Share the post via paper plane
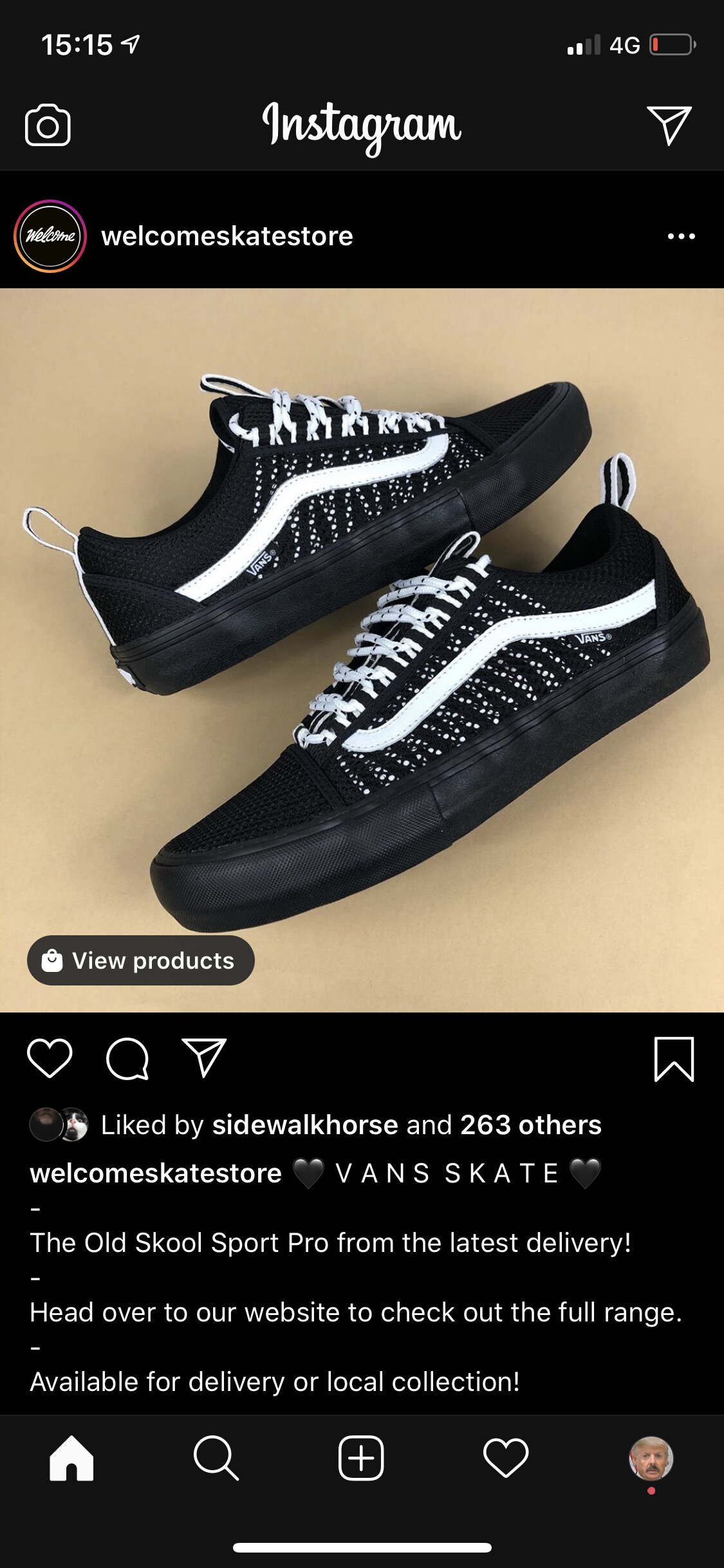 (x=205, y=1058)
